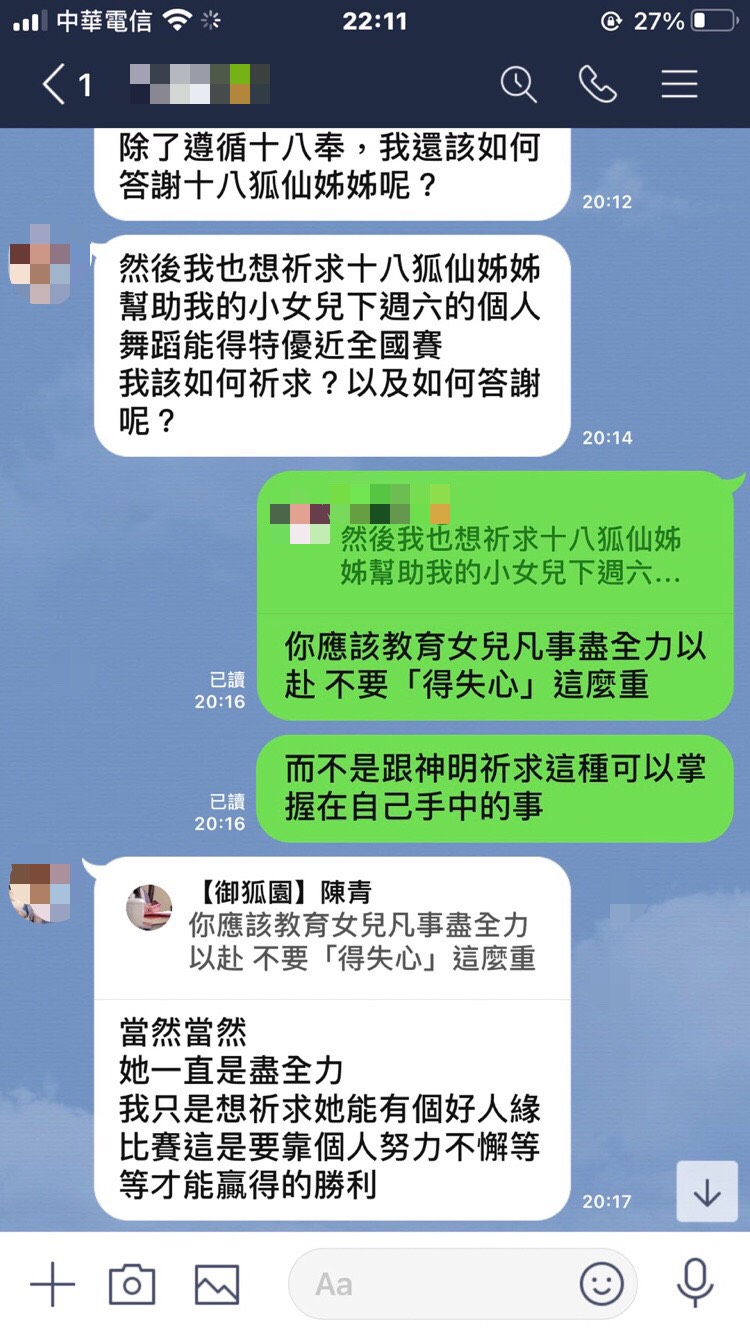Screen dimensions: 750x1334
Task: Jump to the latest message
Action: 707,1191
